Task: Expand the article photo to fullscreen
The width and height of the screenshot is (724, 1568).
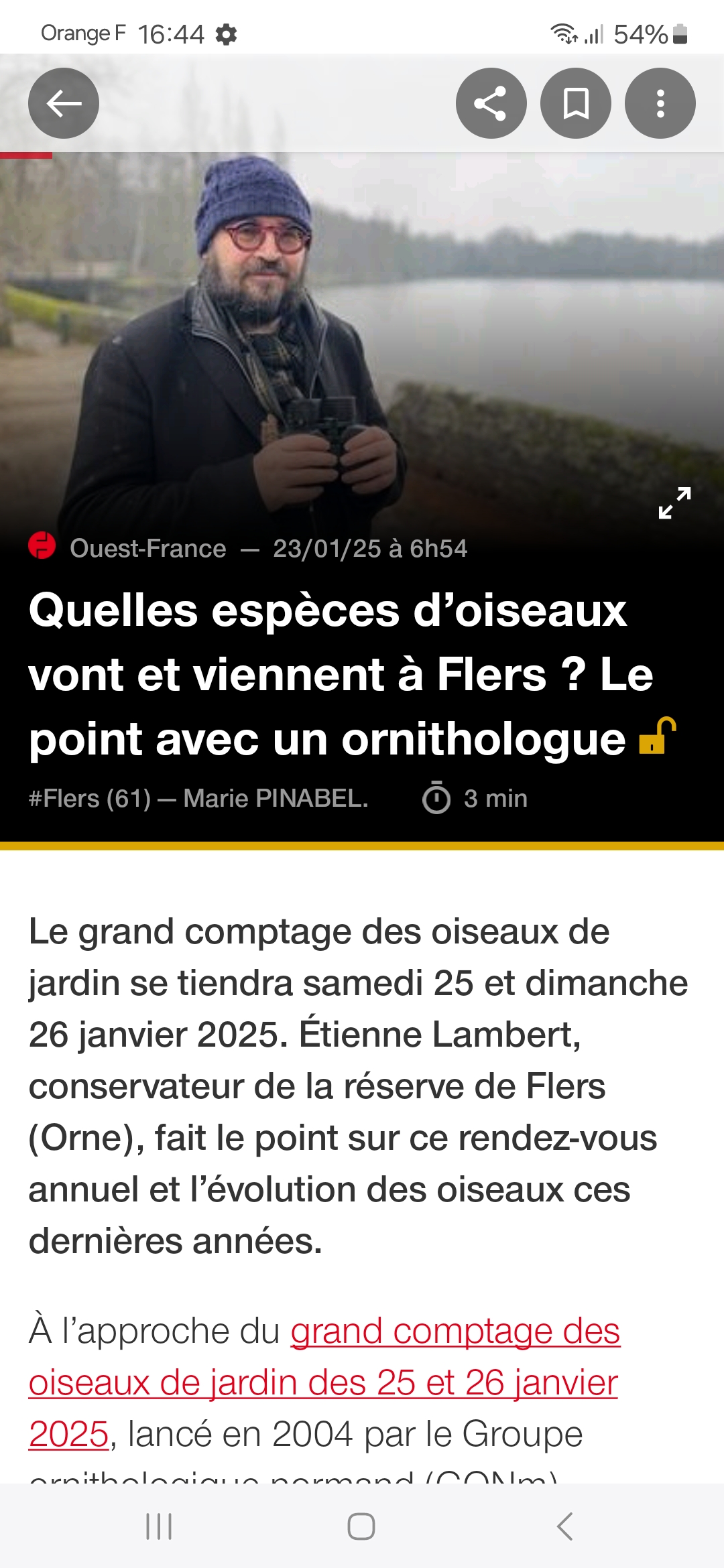Action: 674,503
